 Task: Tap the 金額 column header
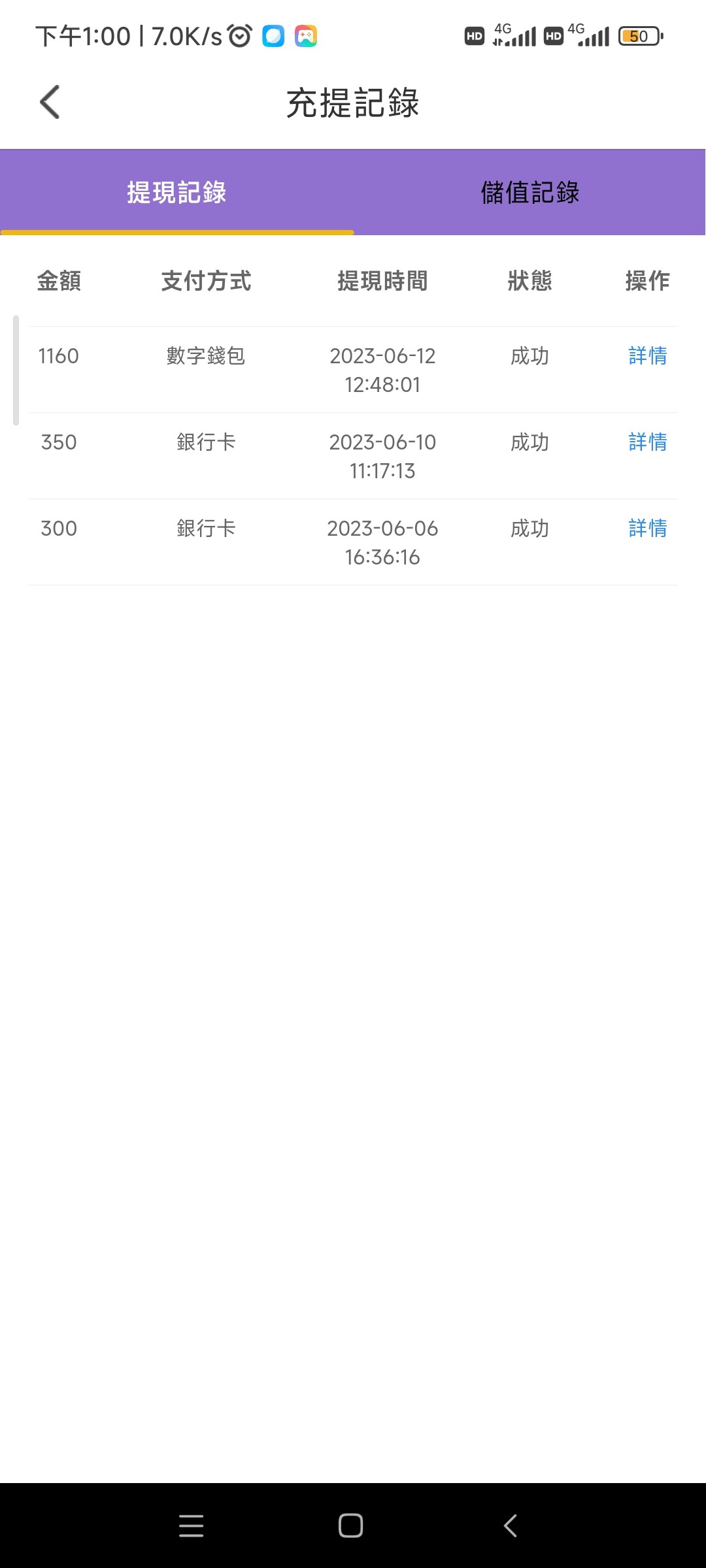click(58, 281)
